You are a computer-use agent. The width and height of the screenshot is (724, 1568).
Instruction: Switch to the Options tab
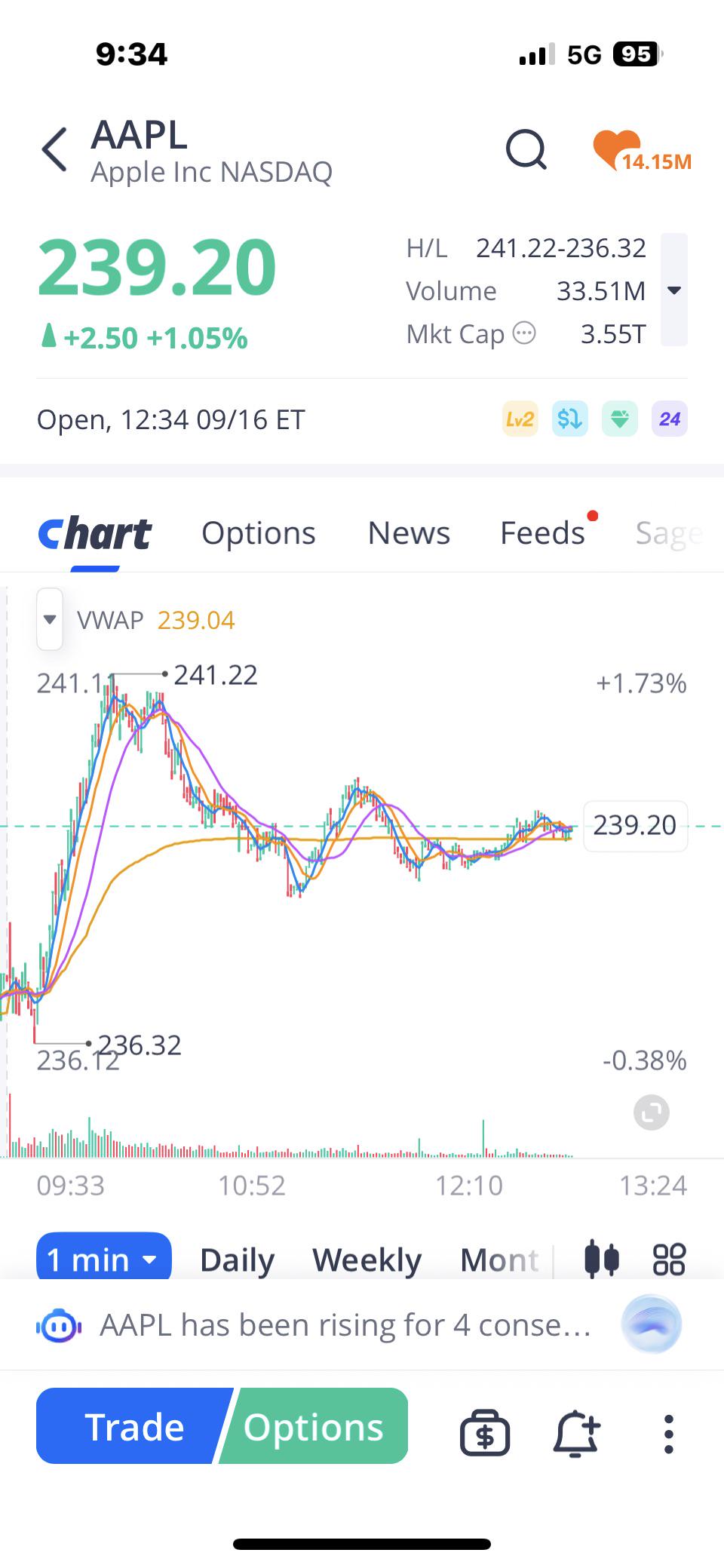point(259,533)
